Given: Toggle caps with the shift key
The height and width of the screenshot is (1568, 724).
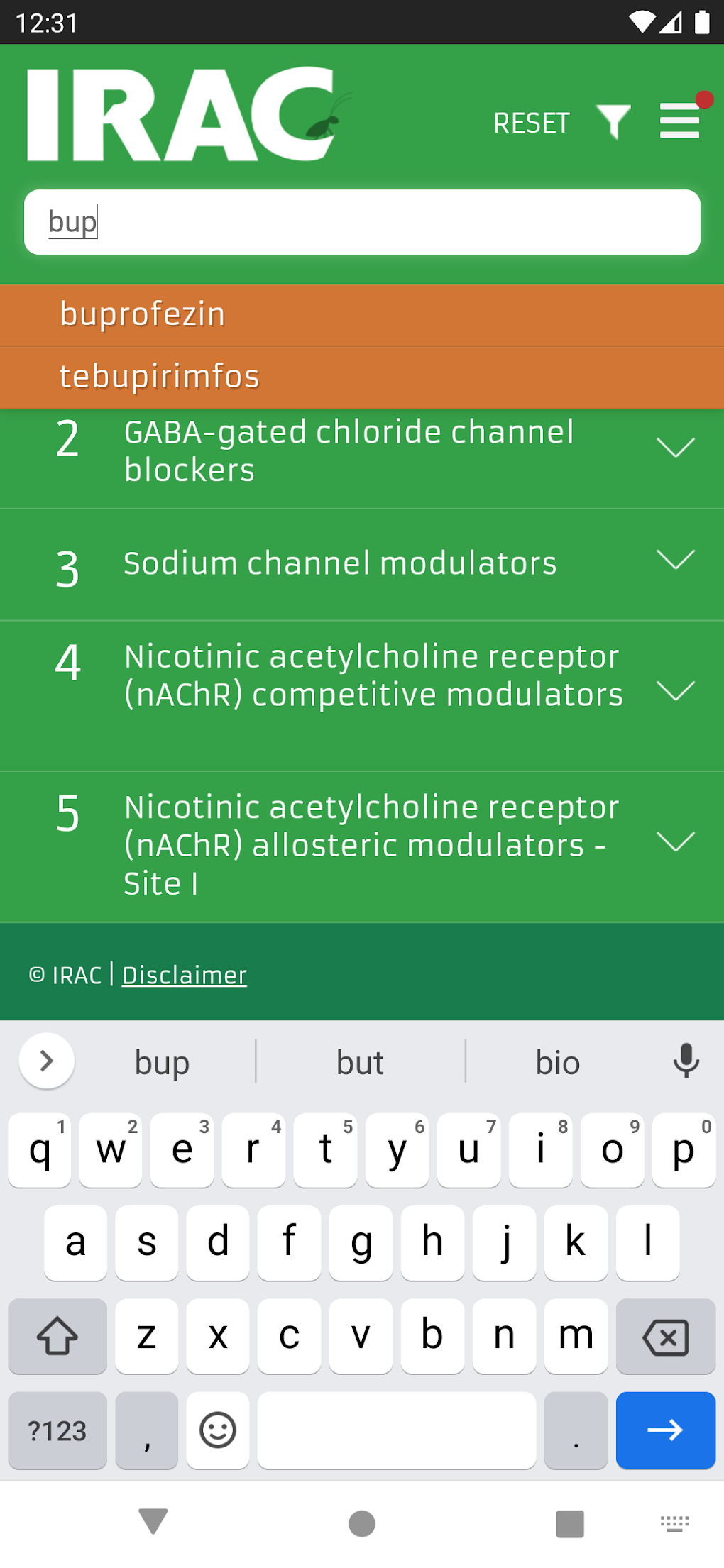Looking at the screenshot, I should click(57, 1337).
